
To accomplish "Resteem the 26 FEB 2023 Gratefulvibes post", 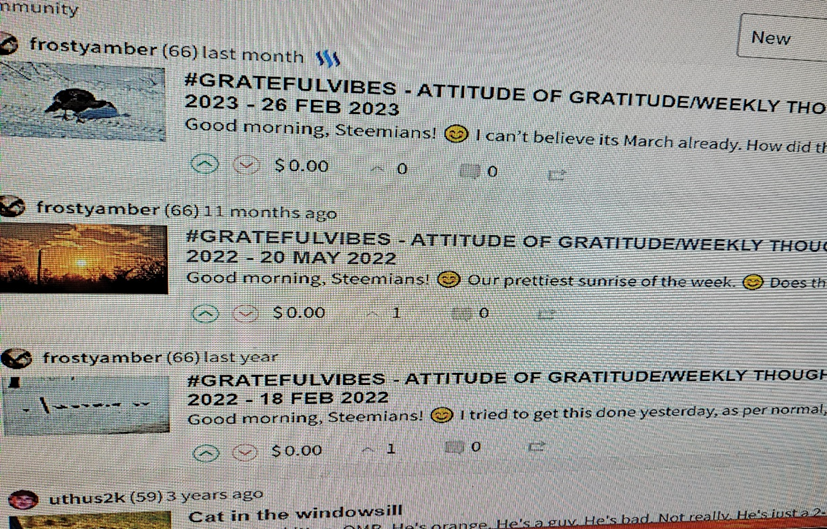I will (556, 175).
